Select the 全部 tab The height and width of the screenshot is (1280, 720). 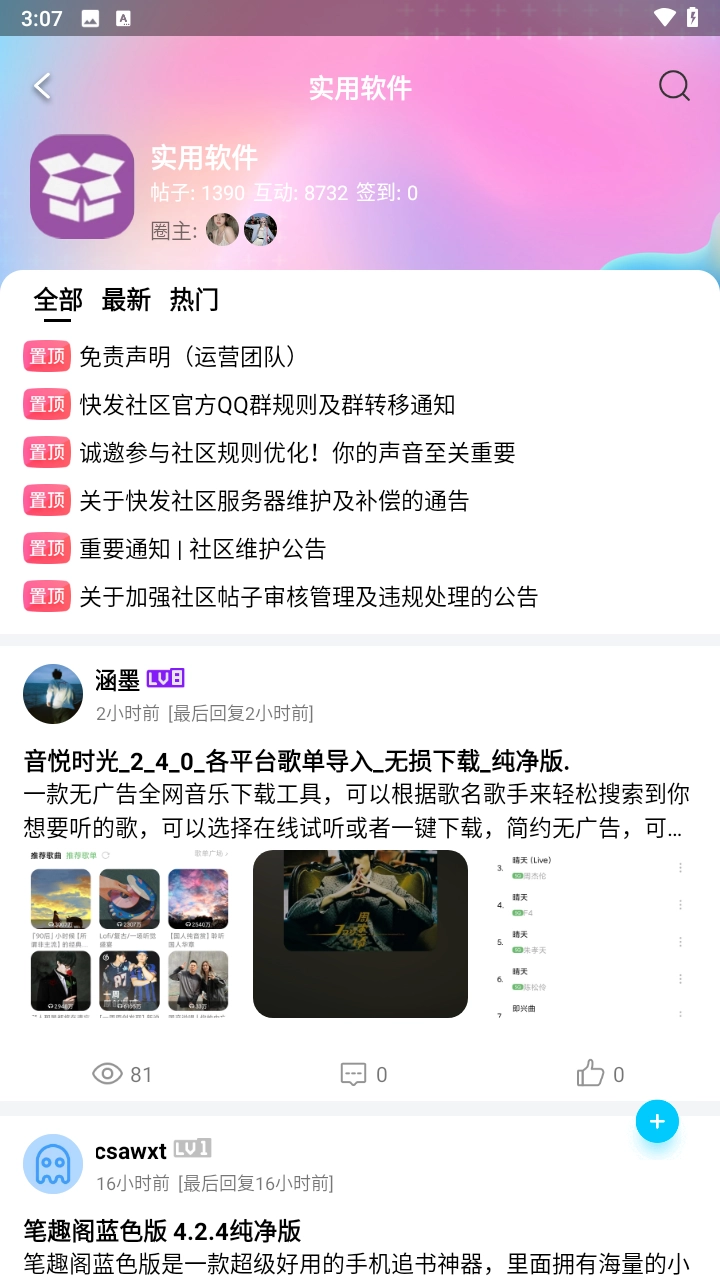pos(53,299)
